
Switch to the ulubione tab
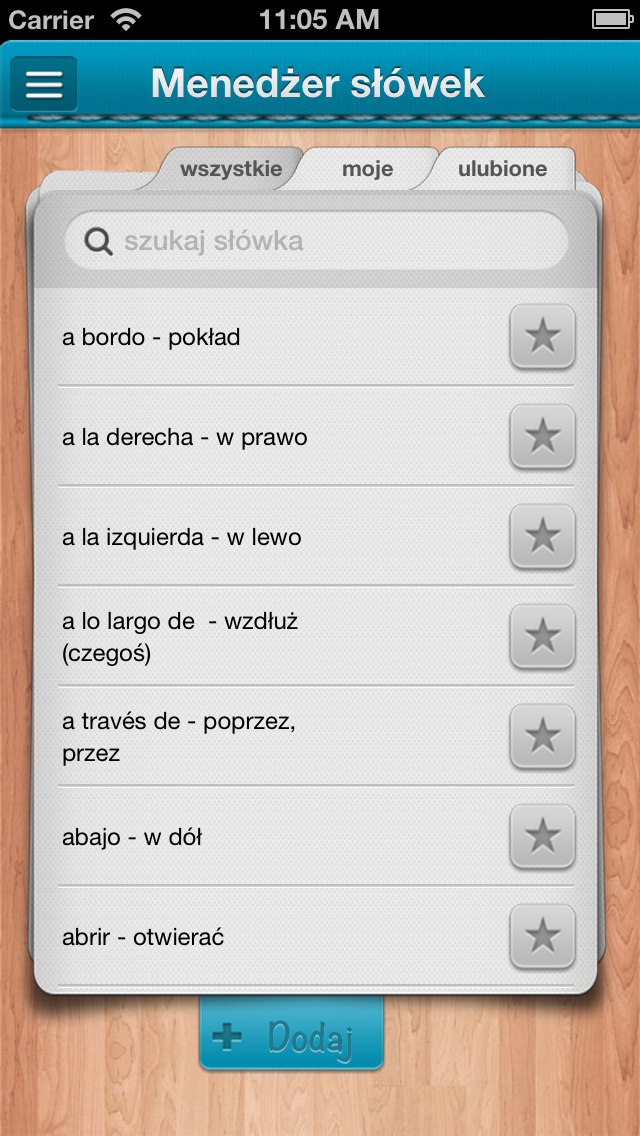click(x=502, y=170)
